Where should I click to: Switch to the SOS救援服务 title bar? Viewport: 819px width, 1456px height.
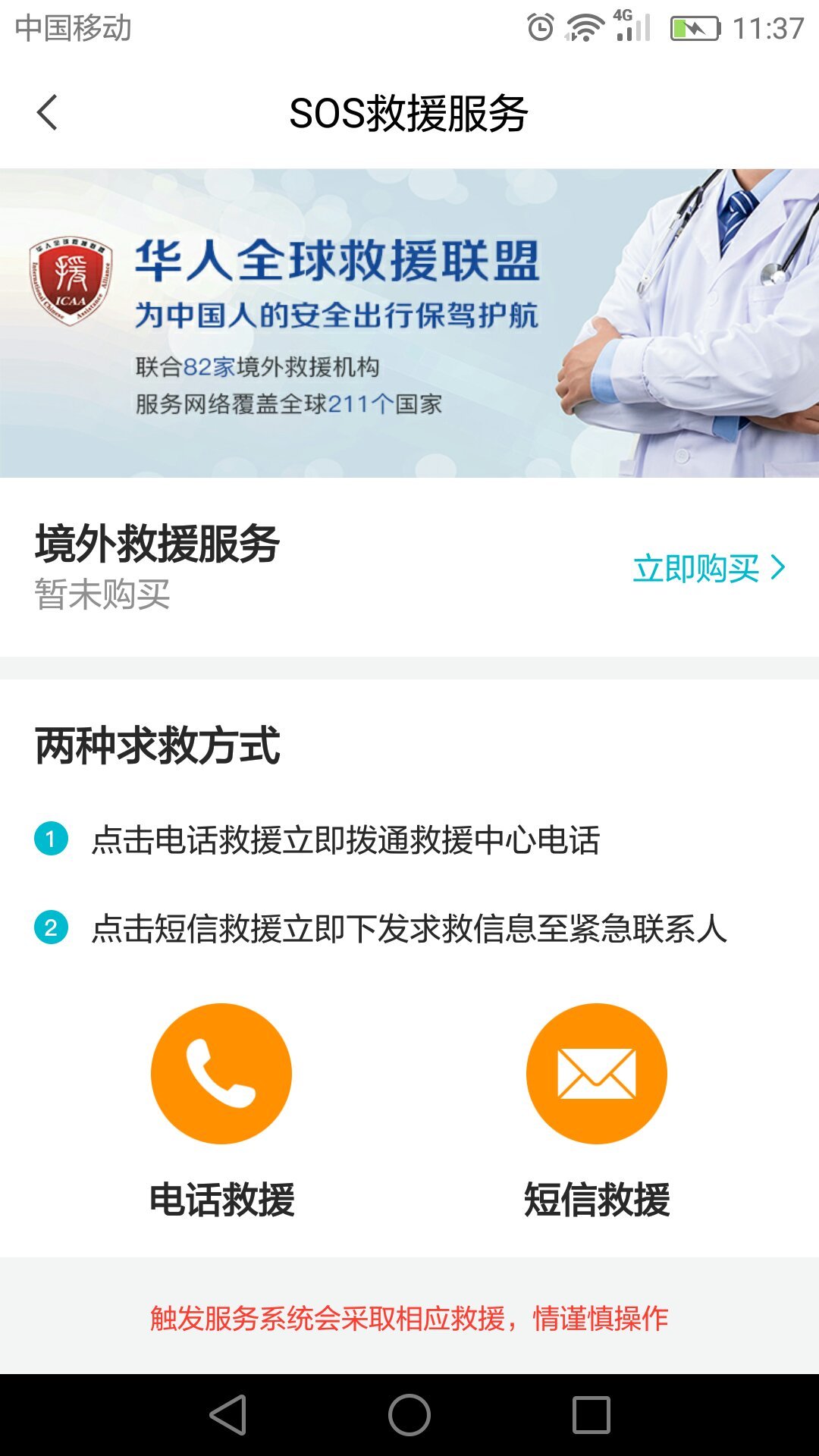pos(409,112)
